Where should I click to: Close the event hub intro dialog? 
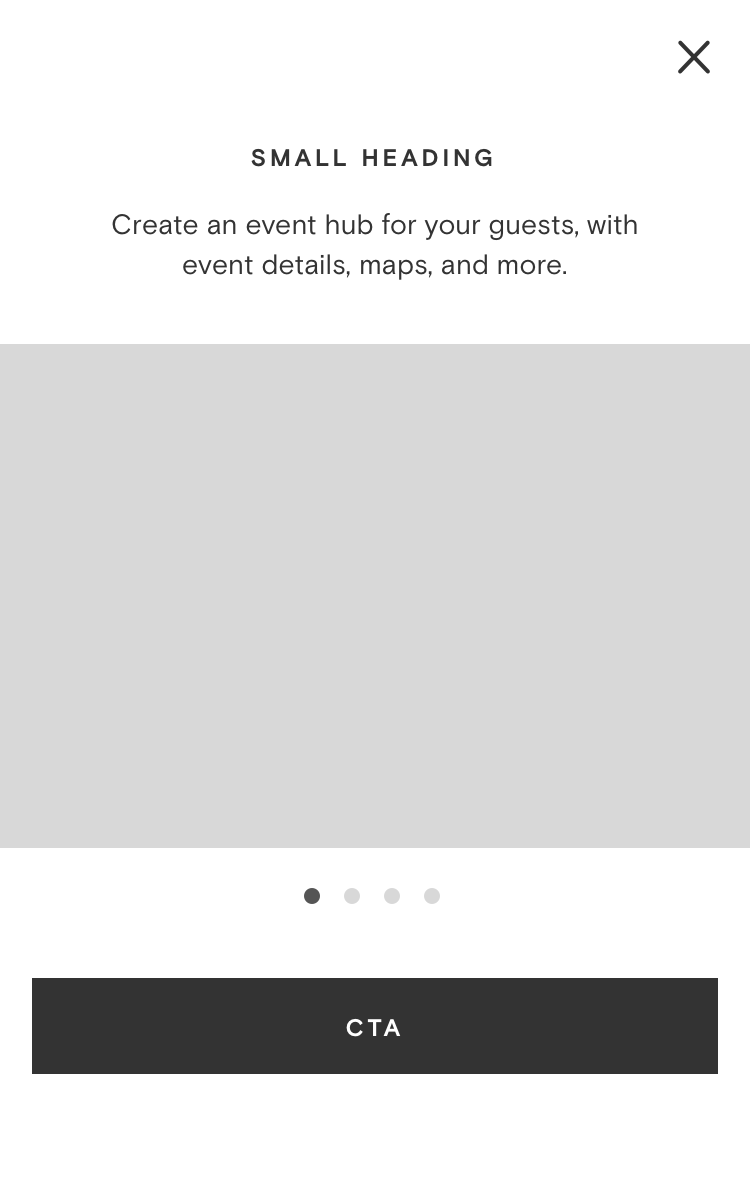[694, 57]
